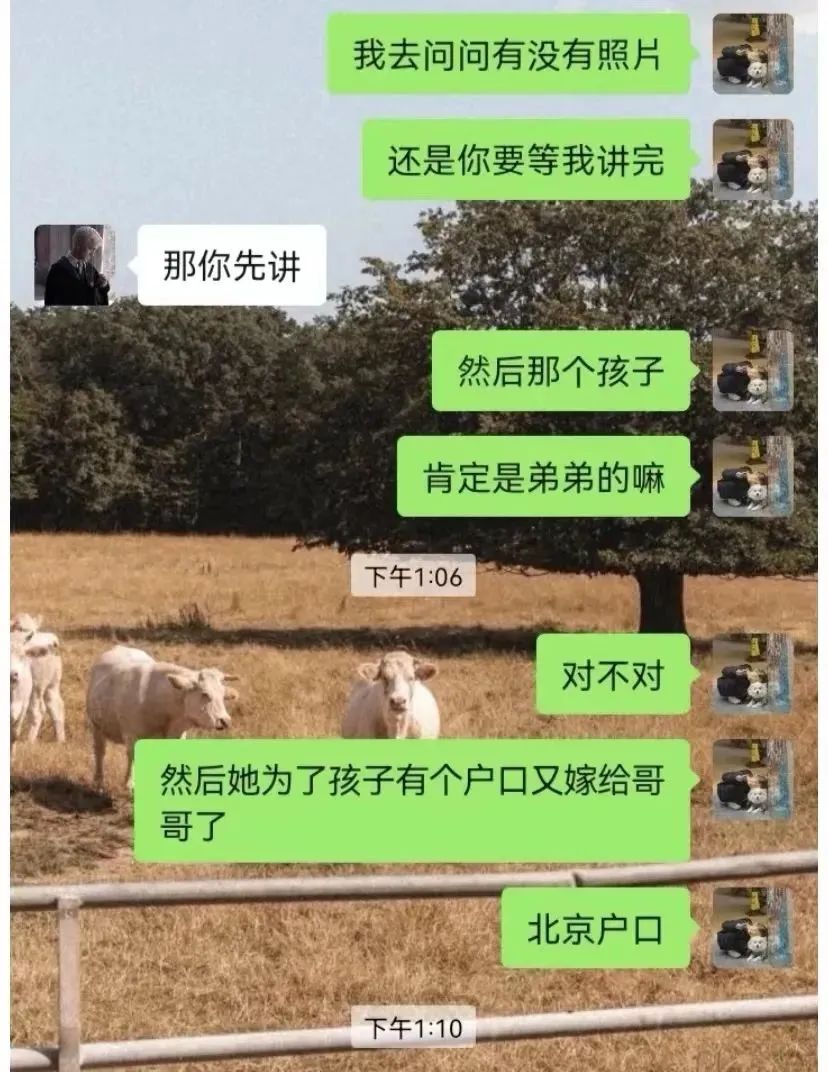Screen dimensions: 828x1072
Task: Tap the avatar next to 对不对 message
Action: pyautogui.click(x=752, y=674)
